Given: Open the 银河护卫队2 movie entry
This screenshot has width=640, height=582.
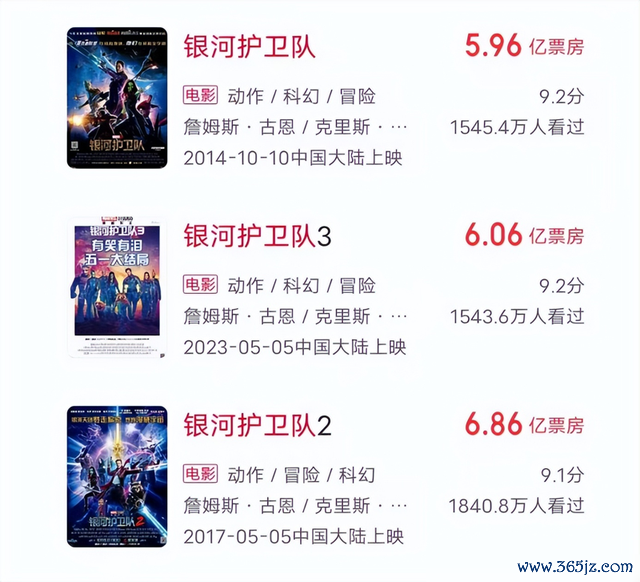Looking at the screenshot, I should [257, 425].
